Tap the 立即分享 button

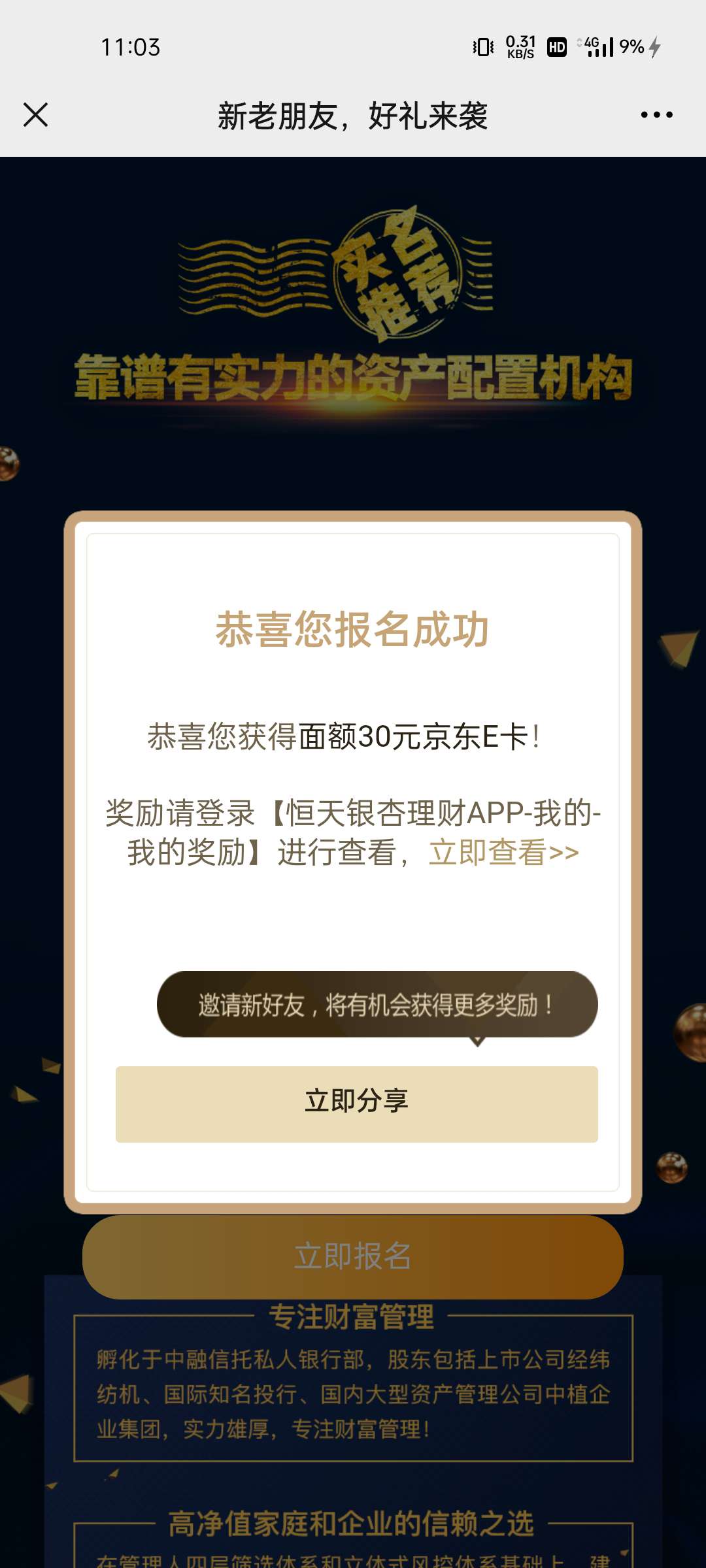[x=356, y=1104]
